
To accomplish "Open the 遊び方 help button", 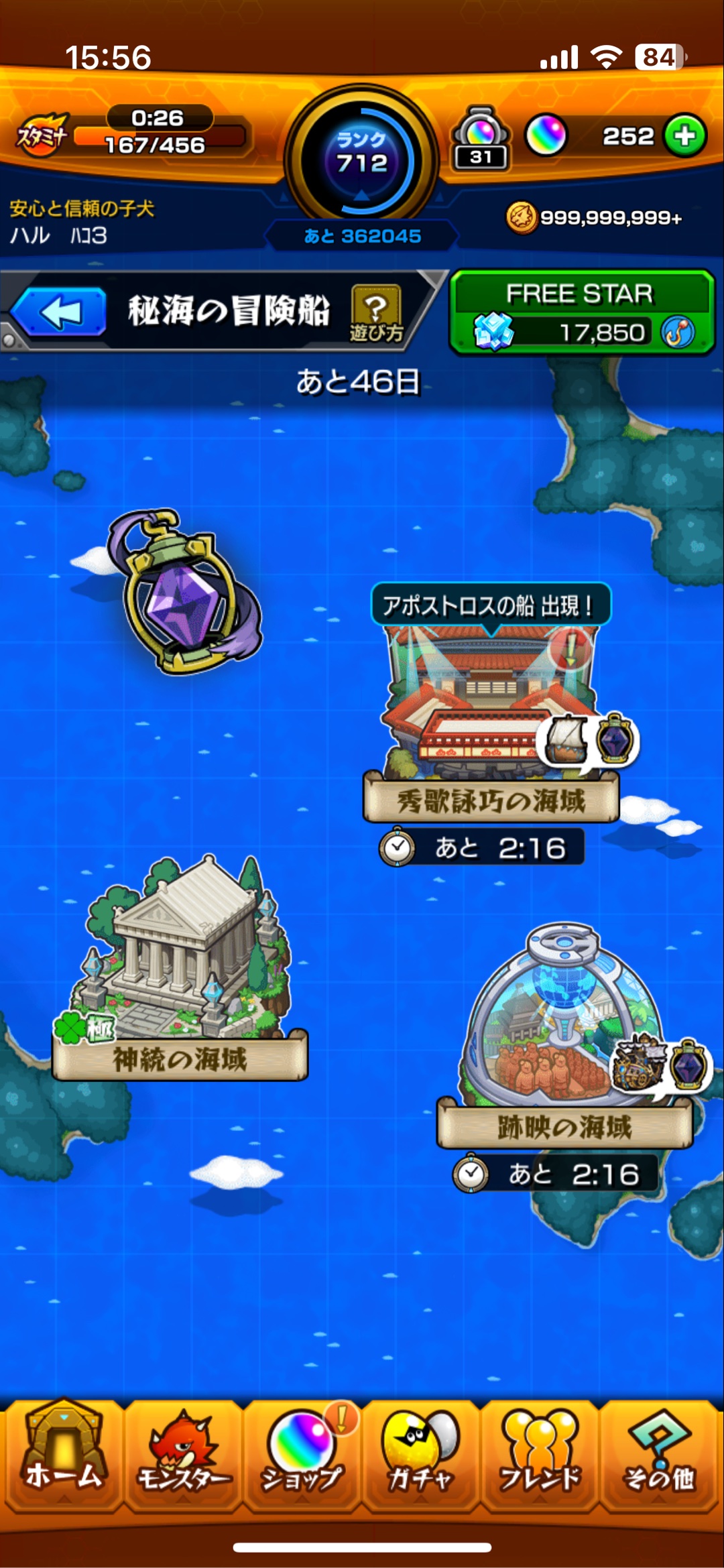I will coord(375,313).
